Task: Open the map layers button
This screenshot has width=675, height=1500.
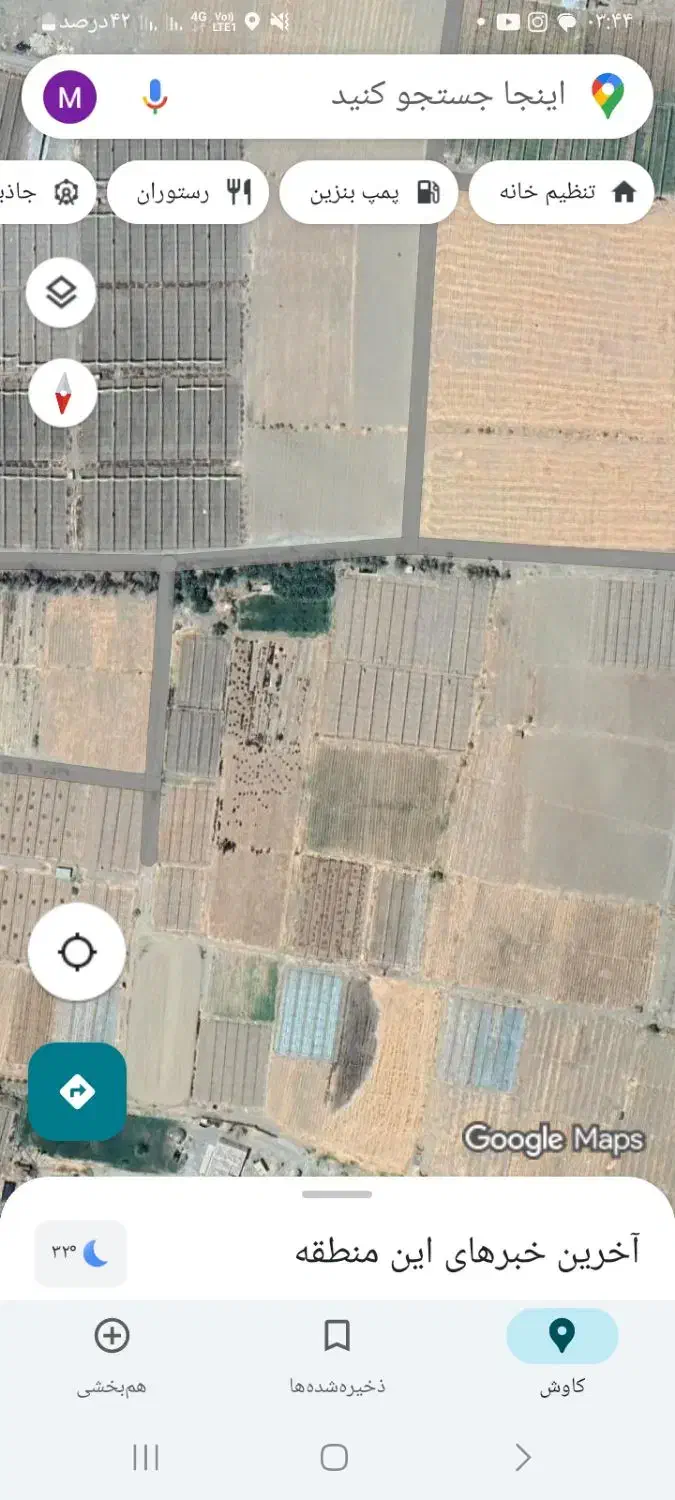Action: click(x=62, y=293)
